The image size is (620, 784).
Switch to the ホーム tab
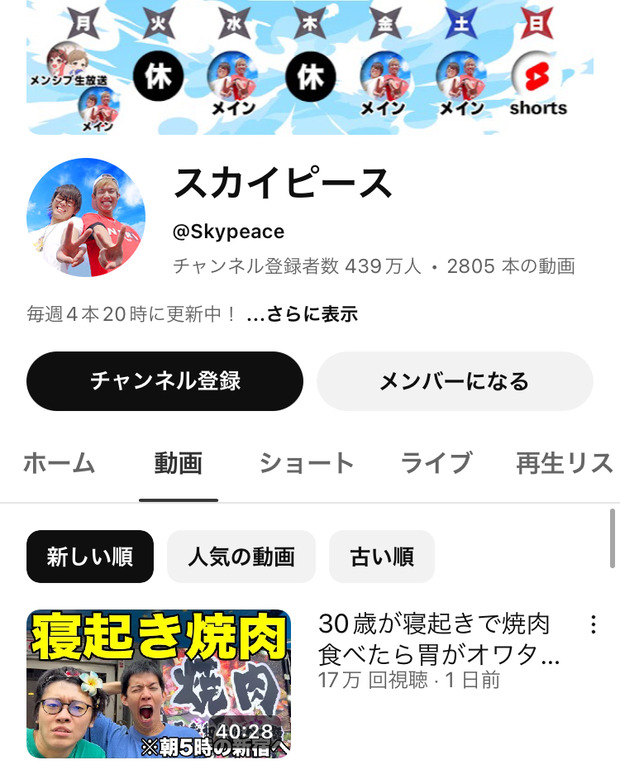59,463
